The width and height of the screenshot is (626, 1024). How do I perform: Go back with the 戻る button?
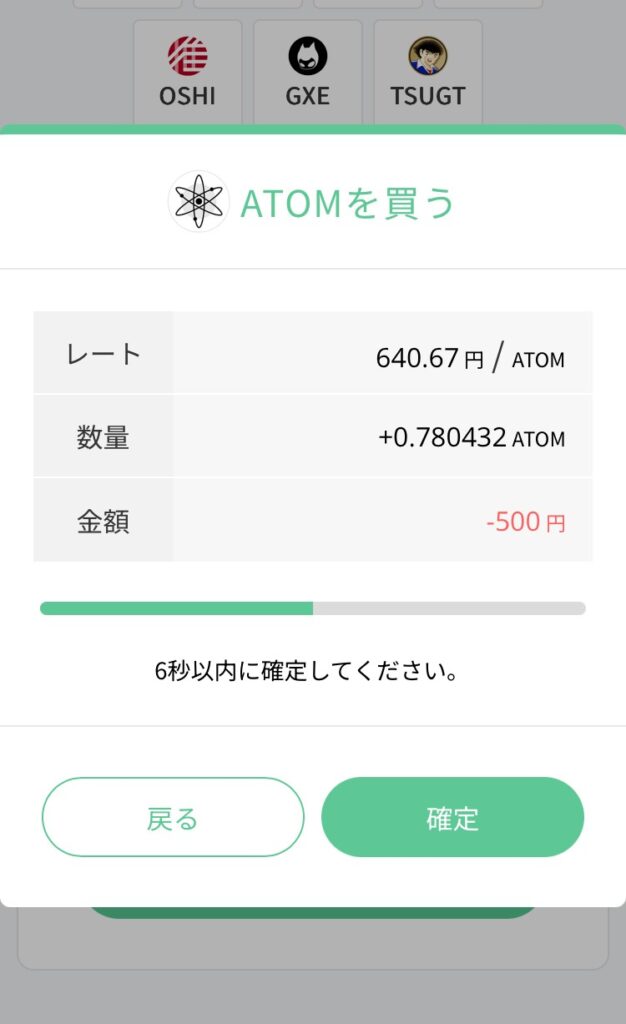(x=173, y=817)
